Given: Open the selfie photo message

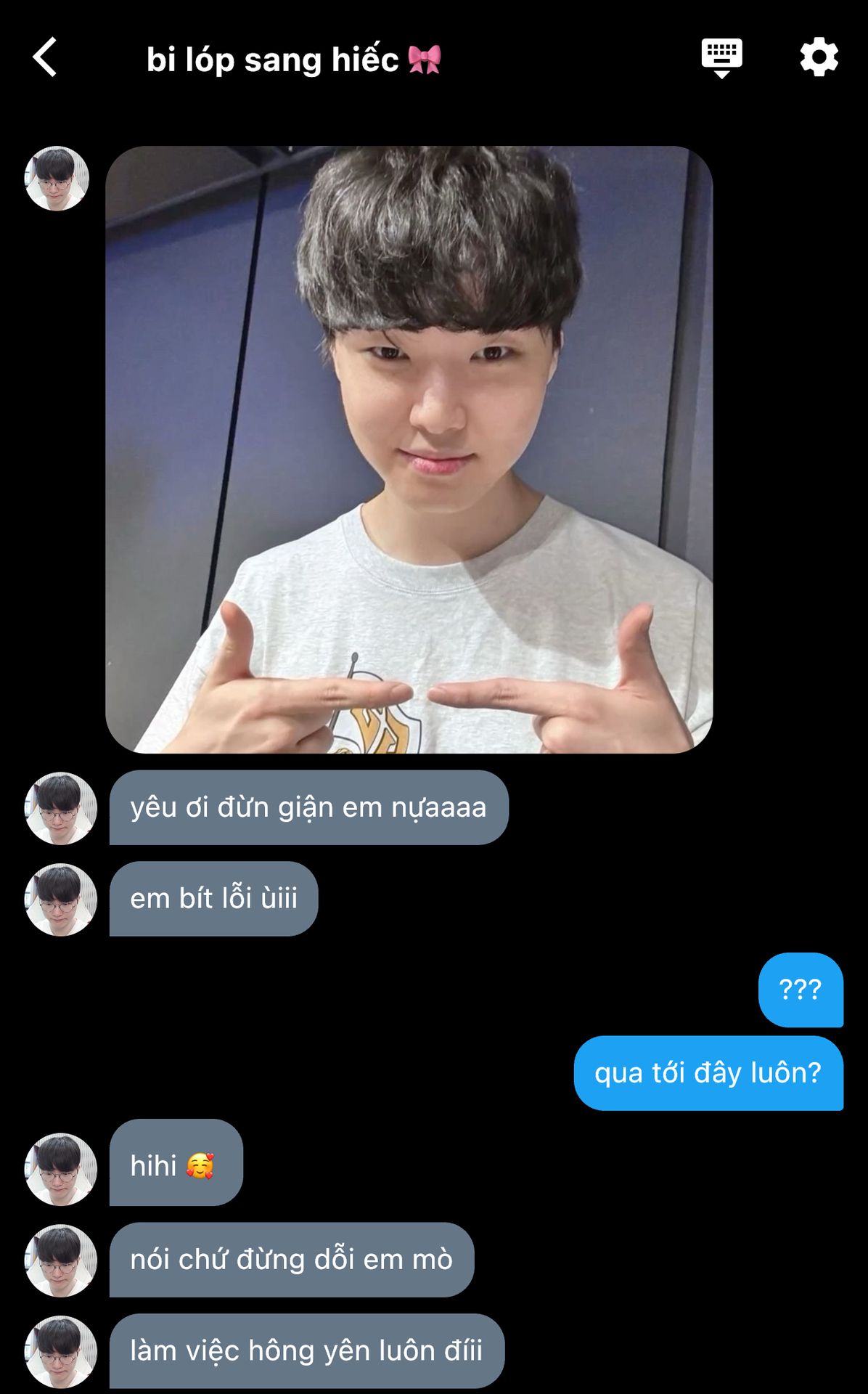Looking at the screenshot, I should 409,449.
